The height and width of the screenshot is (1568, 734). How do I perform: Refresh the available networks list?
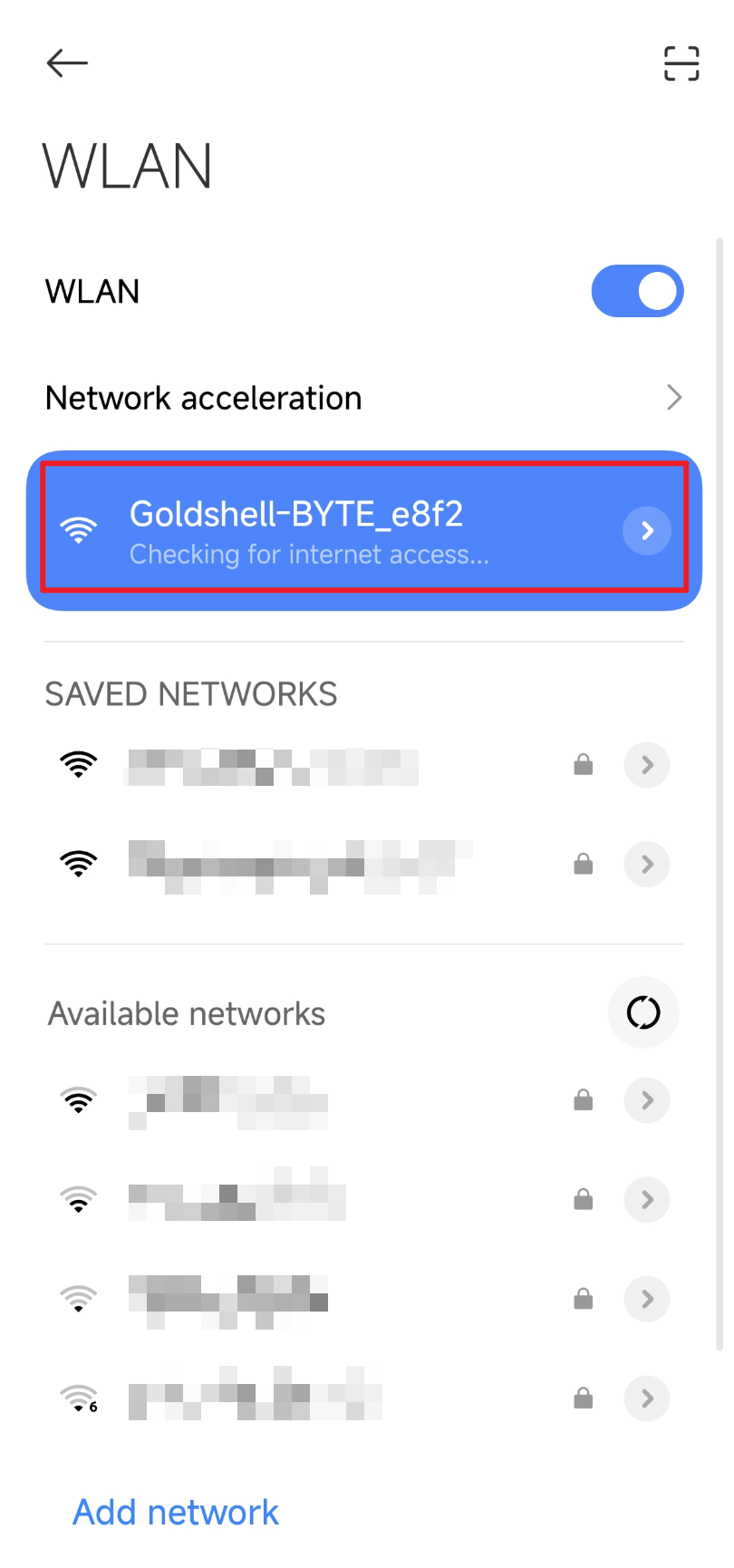click(x=643, y=1012)
